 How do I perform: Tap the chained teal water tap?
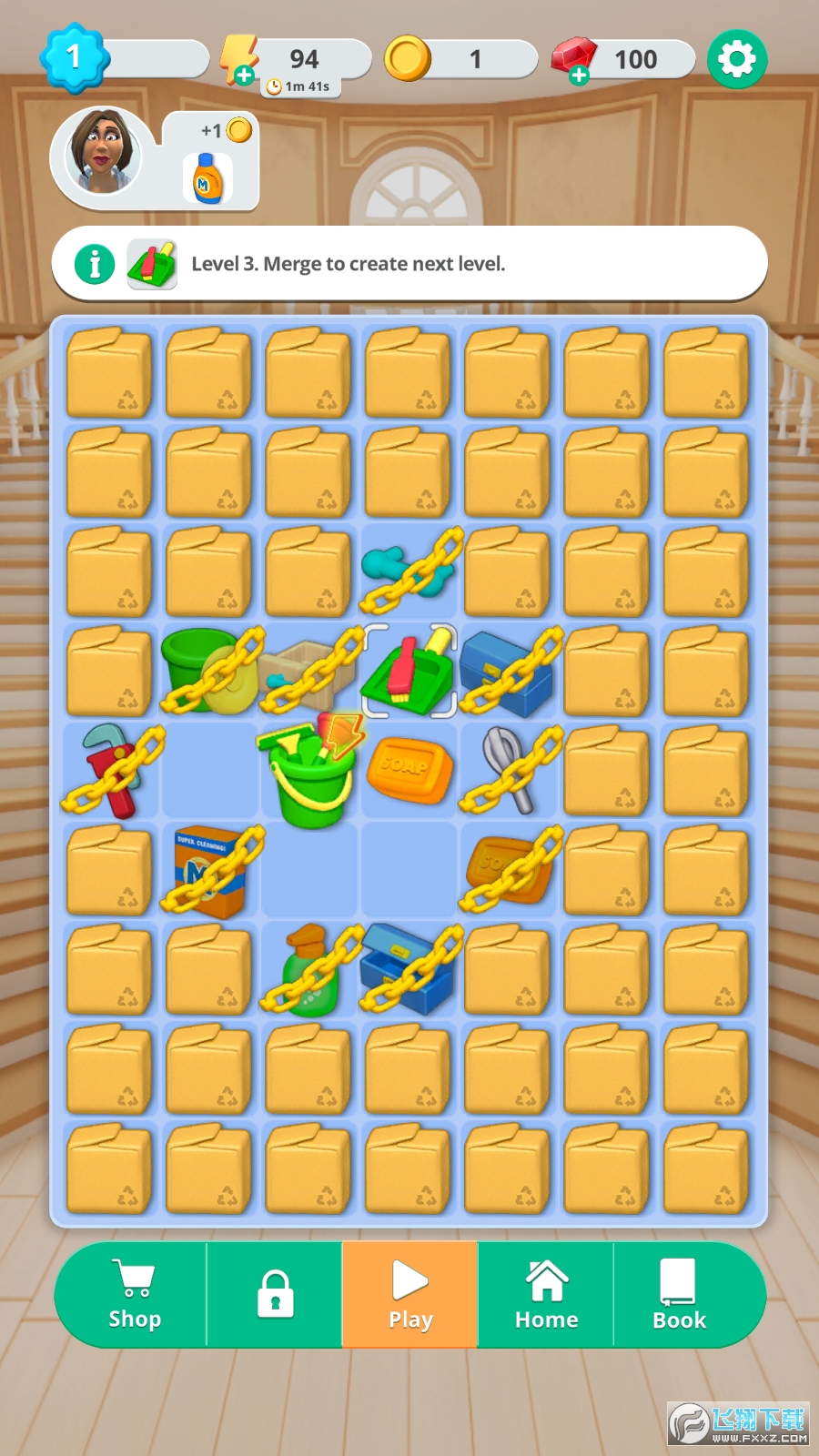point(409,571)
